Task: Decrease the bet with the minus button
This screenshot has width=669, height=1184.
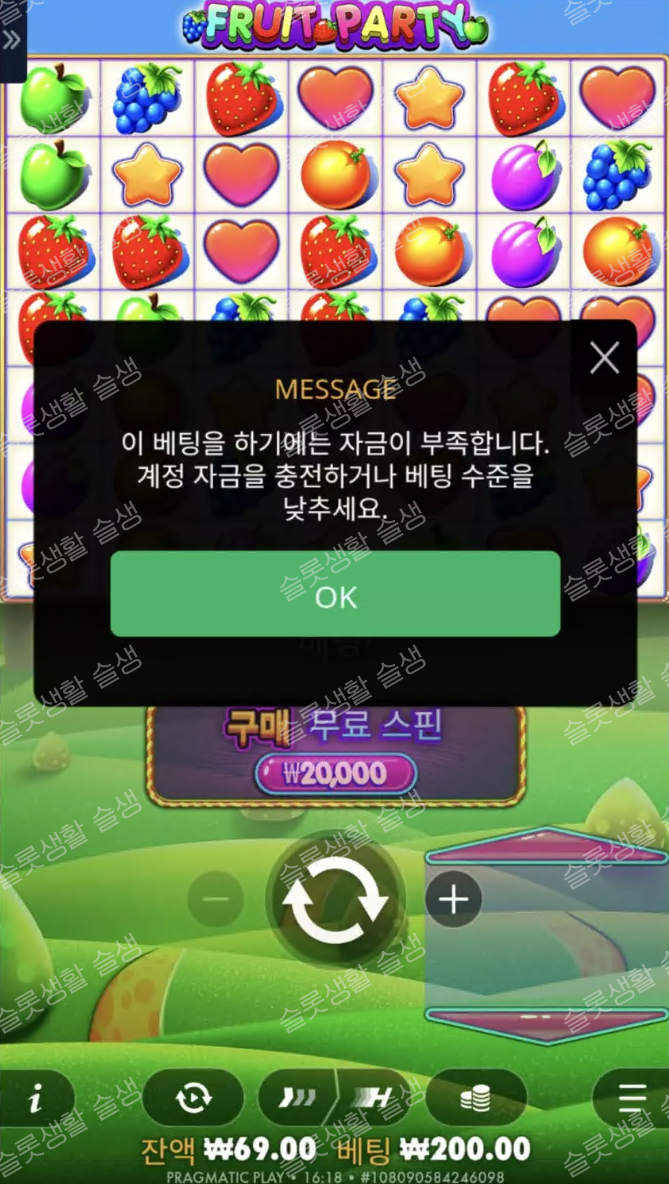Action: 215,899
